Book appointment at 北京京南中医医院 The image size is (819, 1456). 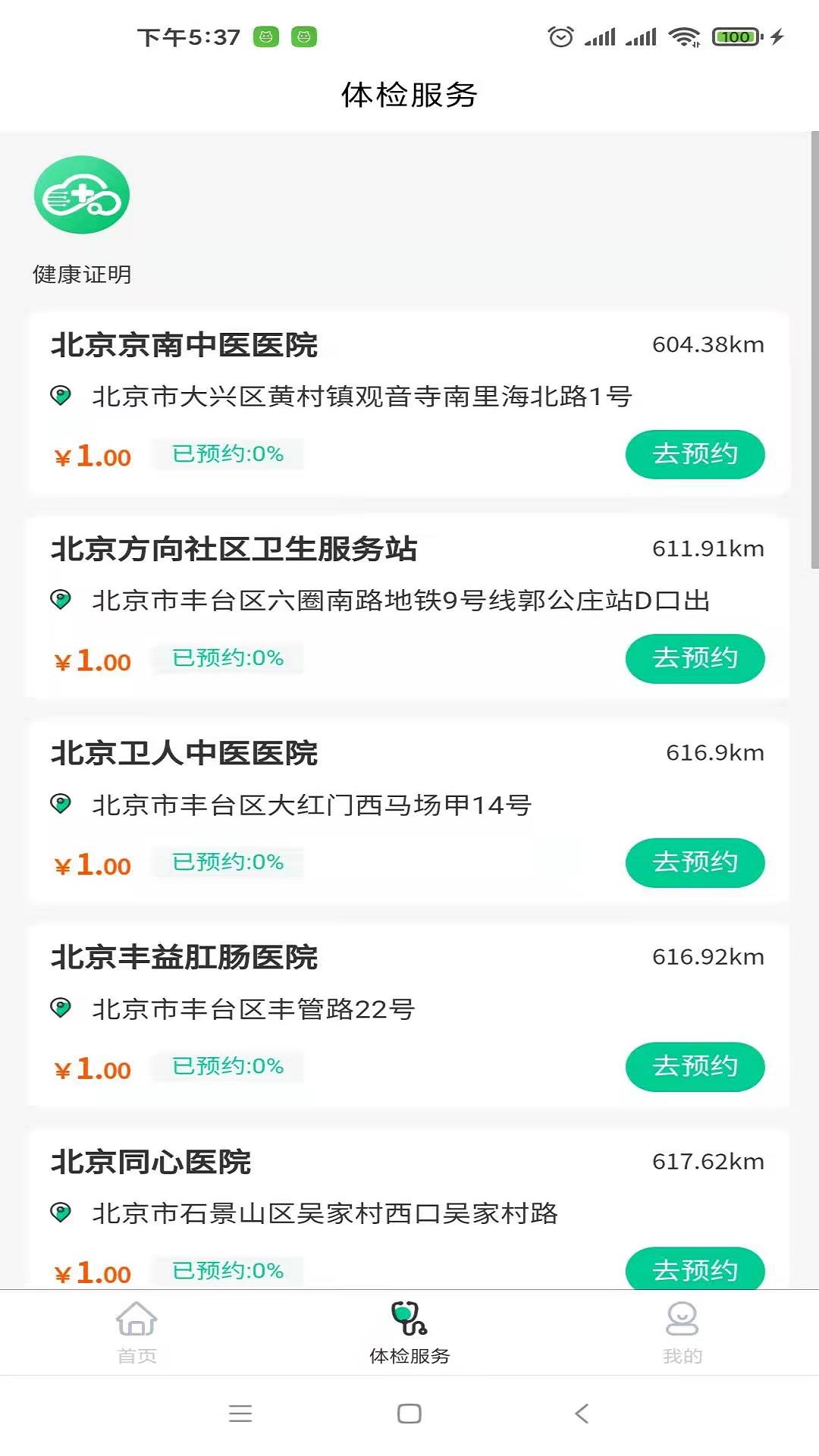(695, 454)
